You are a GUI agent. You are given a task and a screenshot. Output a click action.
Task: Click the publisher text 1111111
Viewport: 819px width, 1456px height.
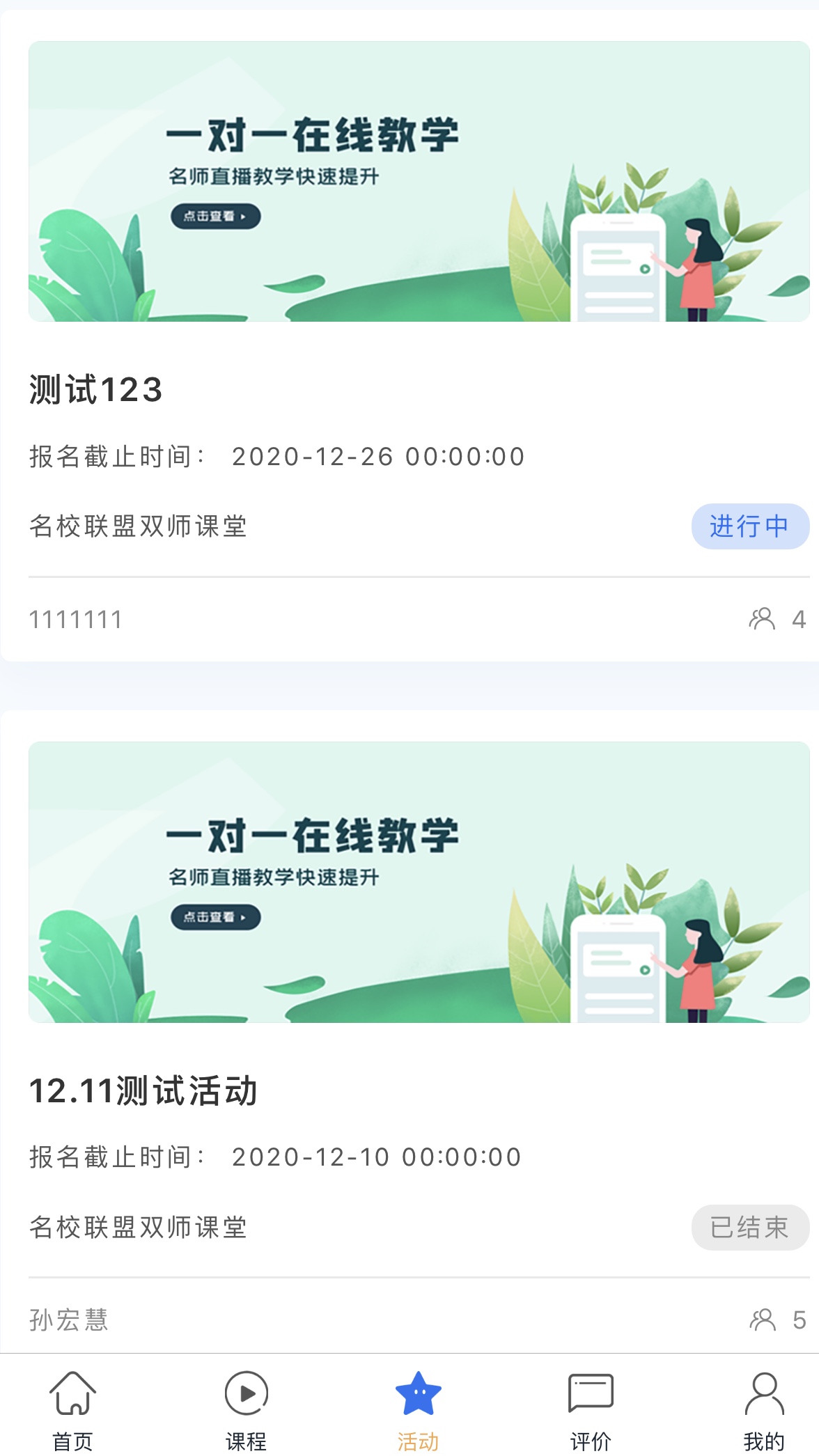point(77,618)
